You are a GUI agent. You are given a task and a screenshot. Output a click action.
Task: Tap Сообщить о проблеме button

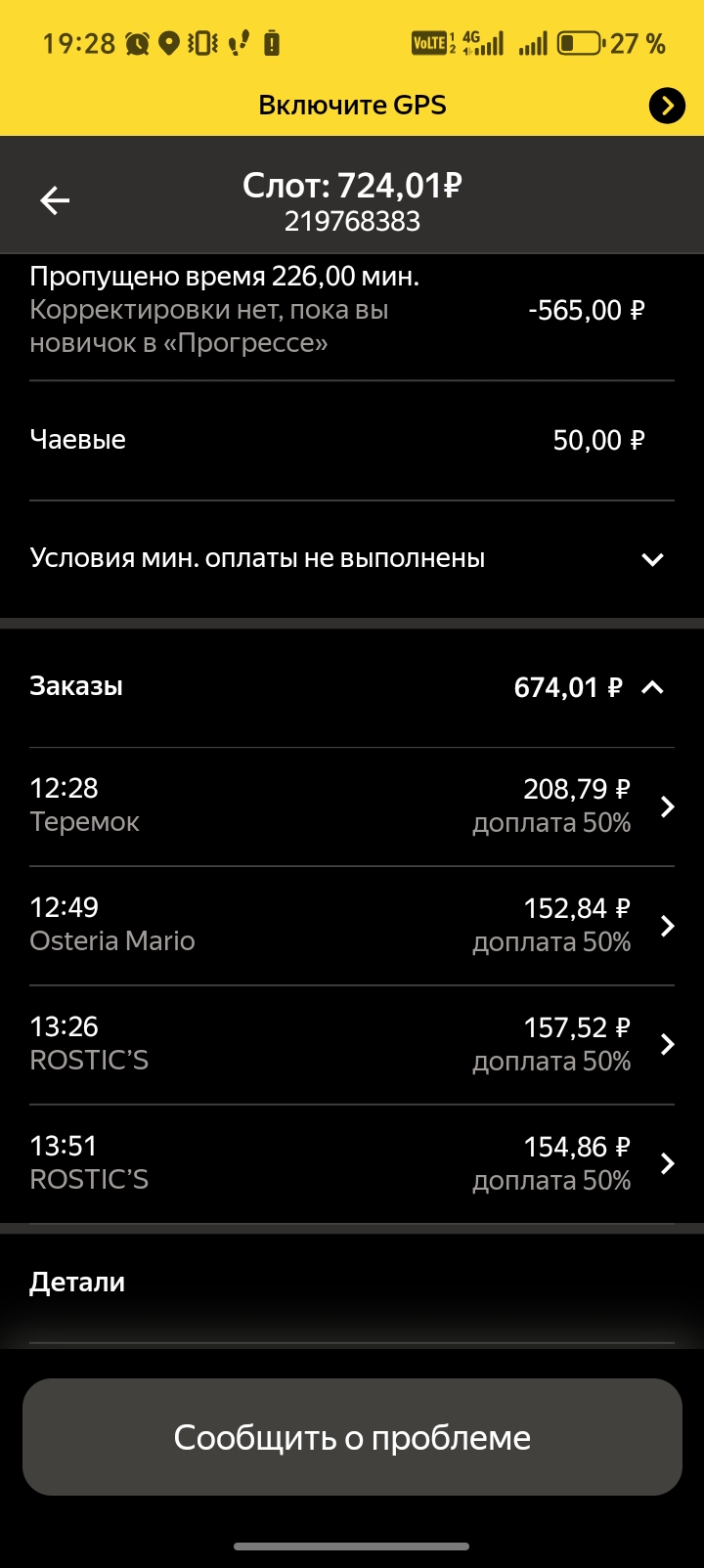pyautogui.click(x=352, y=1437)
